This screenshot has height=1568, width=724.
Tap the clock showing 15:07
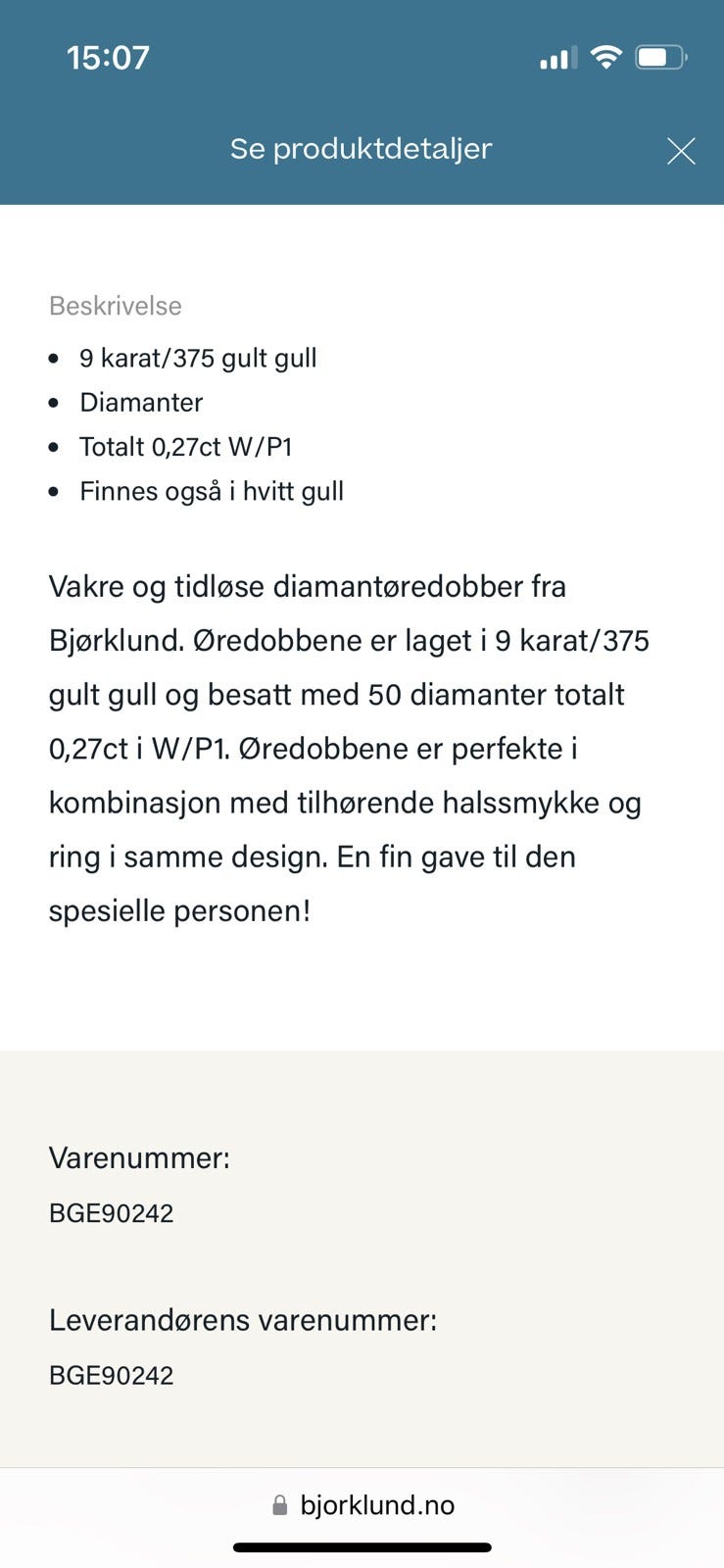click(109, 57)
